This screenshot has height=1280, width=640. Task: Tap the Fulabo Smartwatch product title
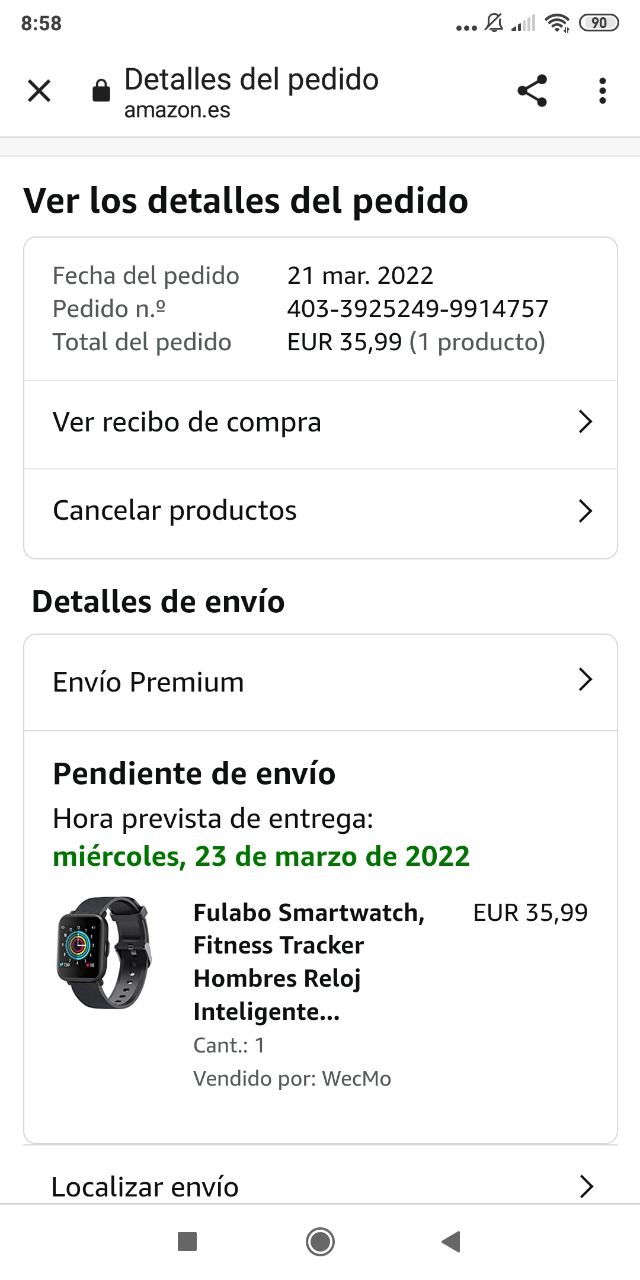pos(308,962)
